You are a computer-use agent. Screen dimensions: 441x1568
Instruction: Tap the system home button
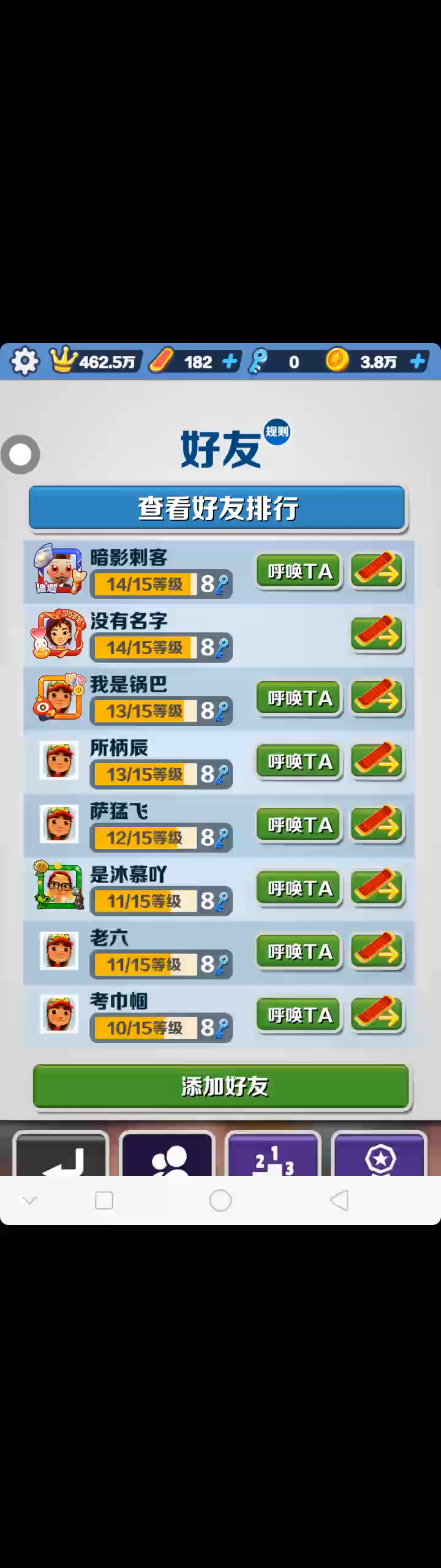coord(221,1200)
